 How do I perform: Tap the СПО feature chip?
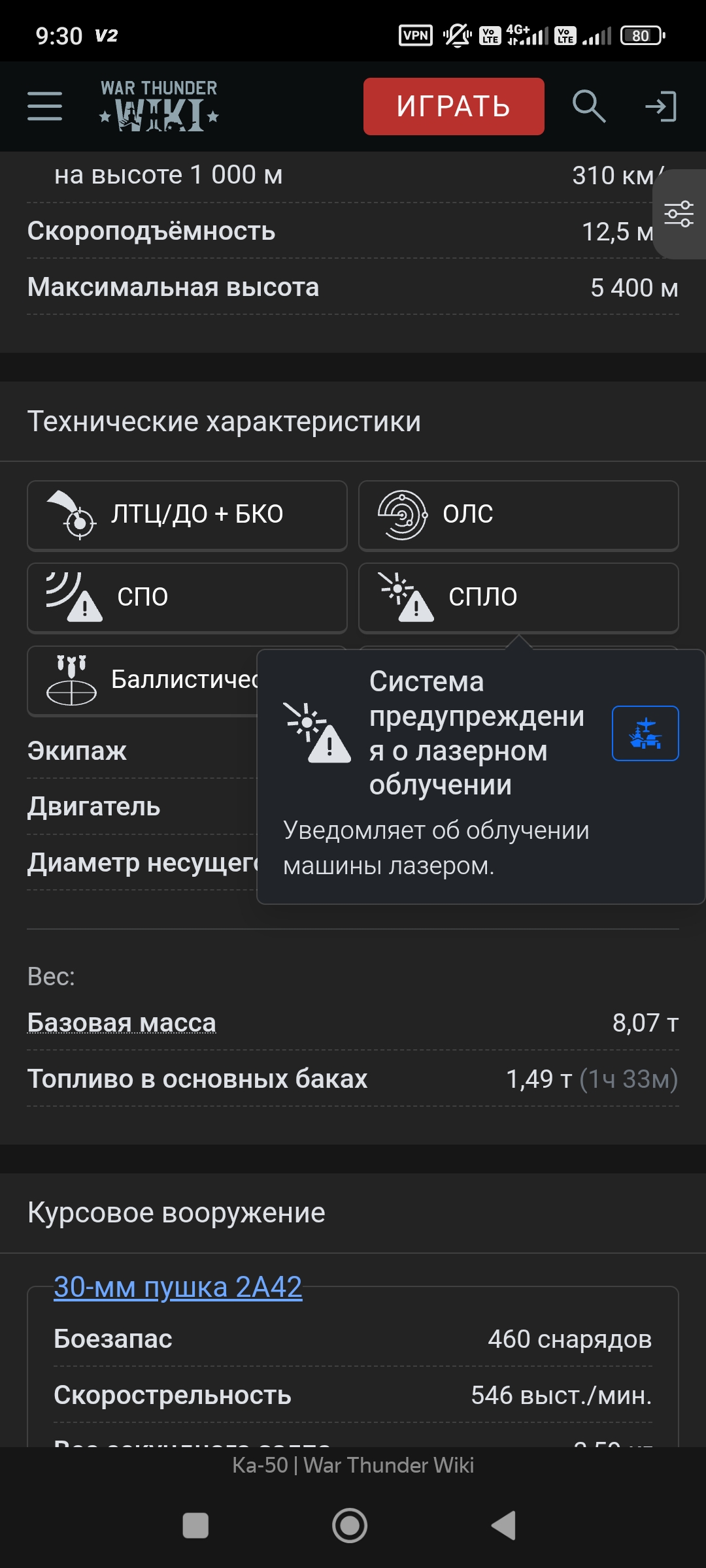tap(187, 598)
